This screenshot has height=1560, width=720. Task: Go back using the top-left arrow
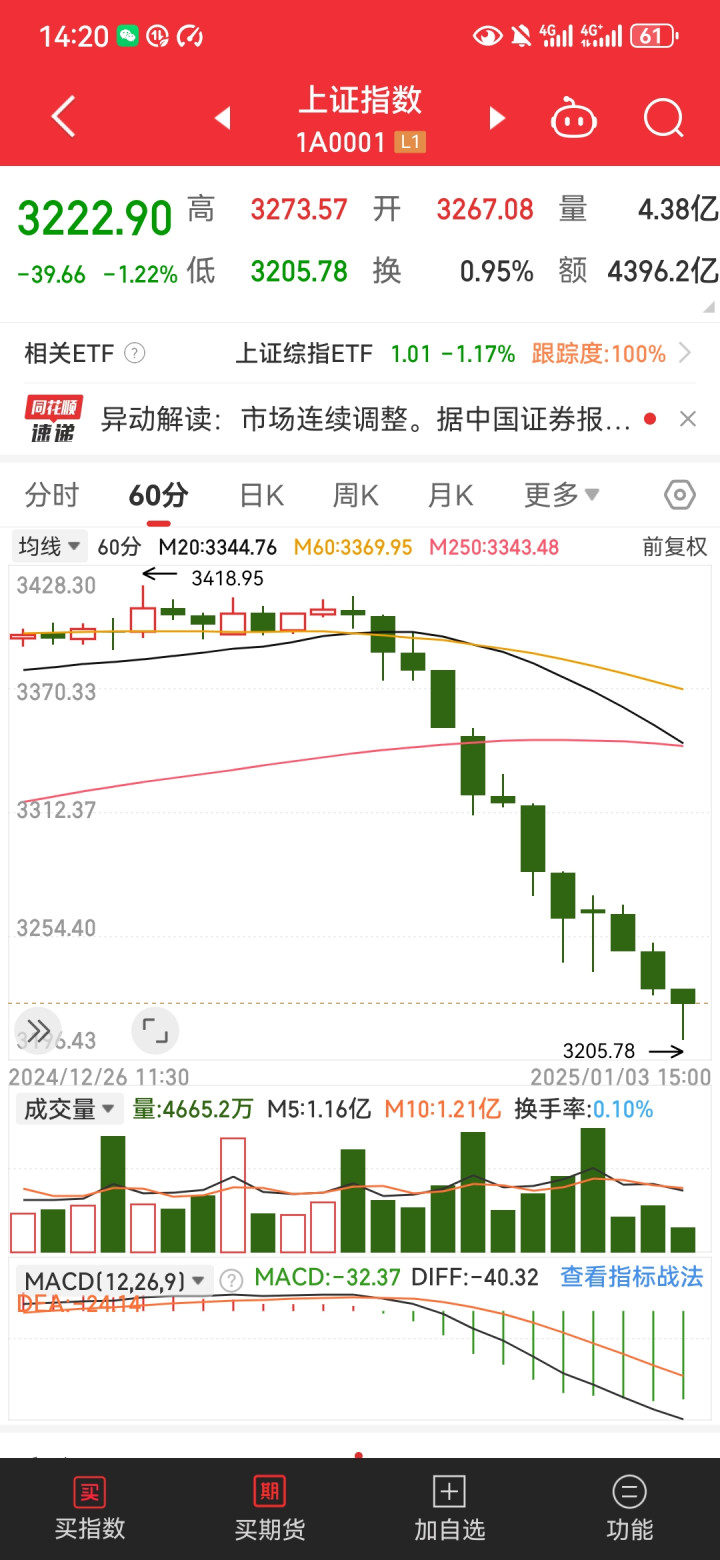click(64, 118)
